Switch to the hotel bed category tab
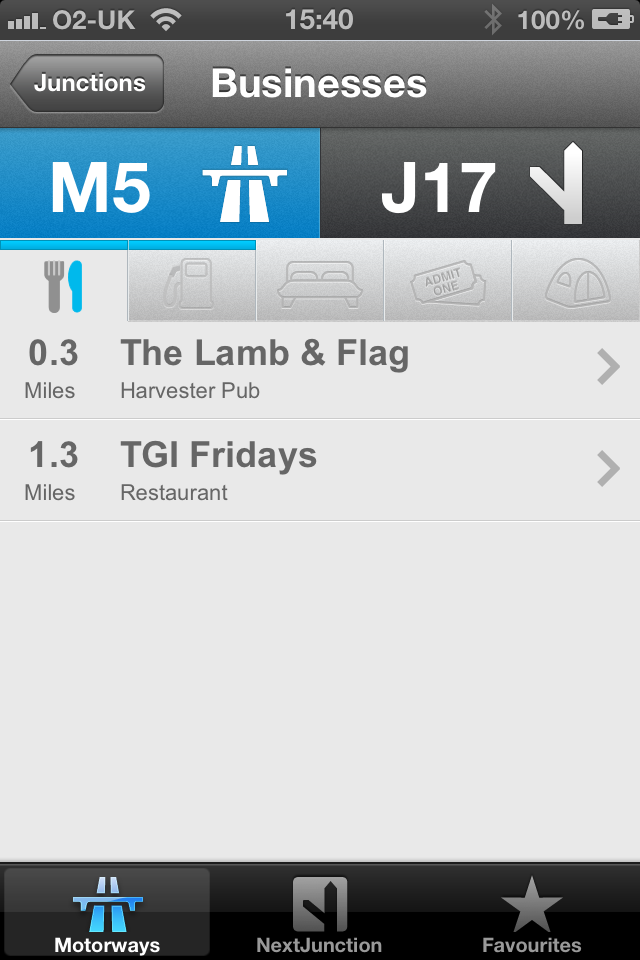This screenshot has height=960, width=640. (x=320, y=281)
